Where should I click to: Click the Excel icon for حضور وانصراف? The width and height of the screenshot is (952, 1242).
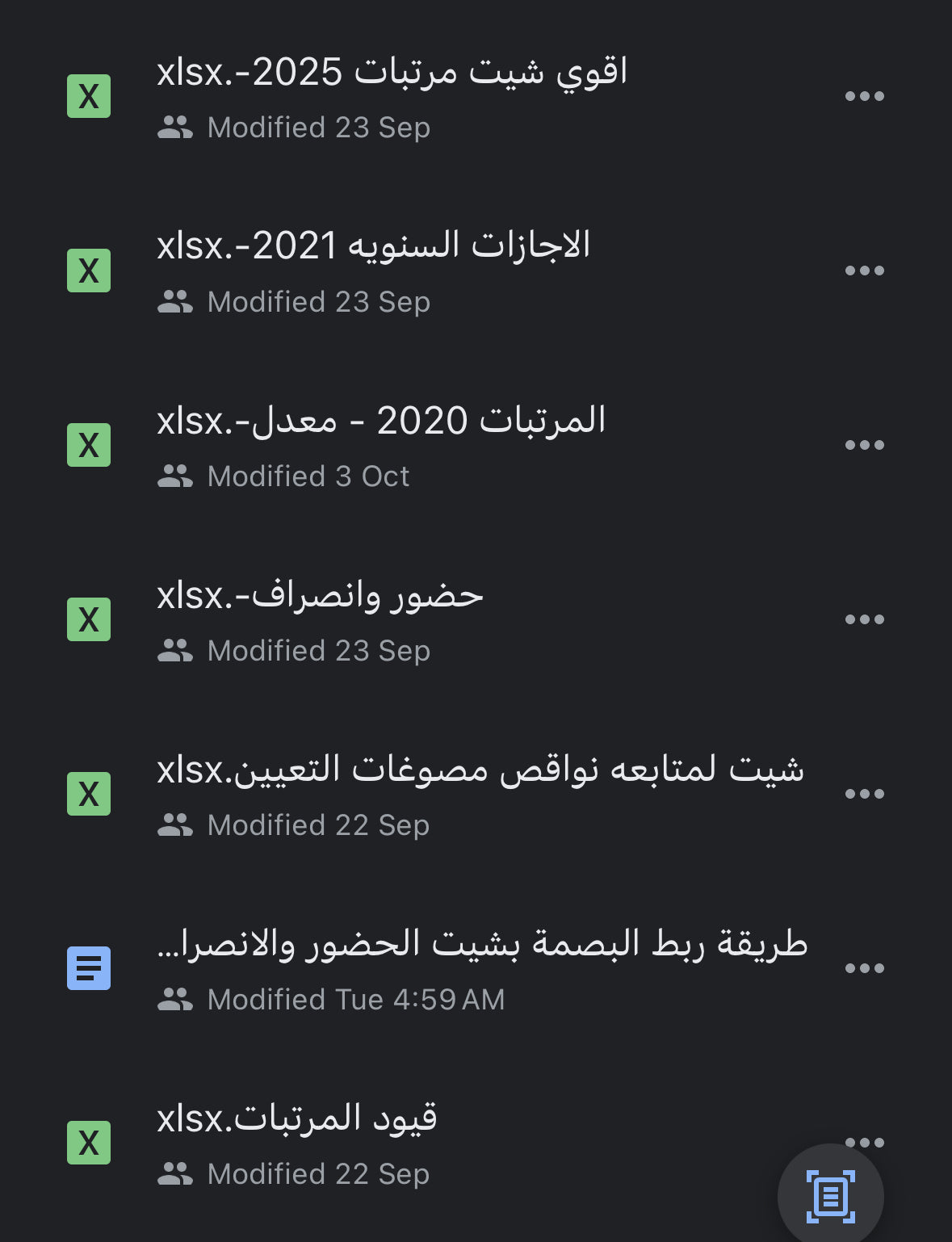[89, 618]
